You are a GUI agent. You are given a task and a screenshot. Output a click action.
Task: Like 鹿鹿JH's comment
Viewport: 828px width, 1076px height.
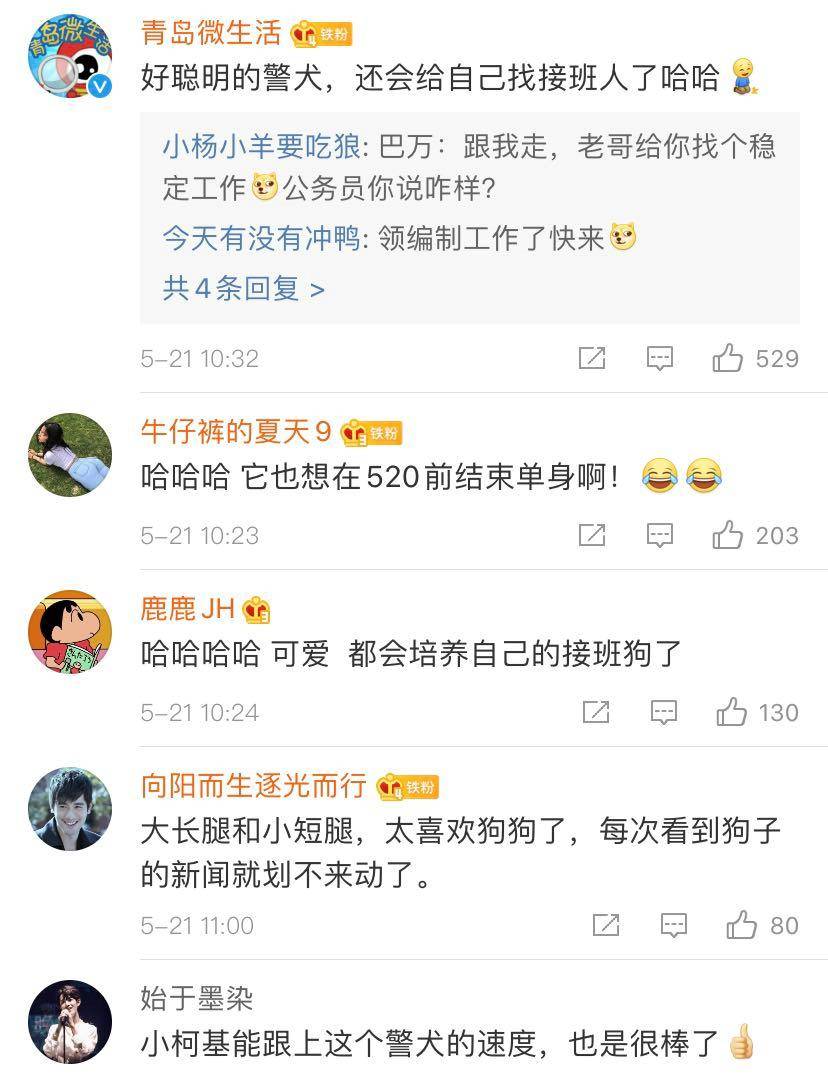click(732, 712)
